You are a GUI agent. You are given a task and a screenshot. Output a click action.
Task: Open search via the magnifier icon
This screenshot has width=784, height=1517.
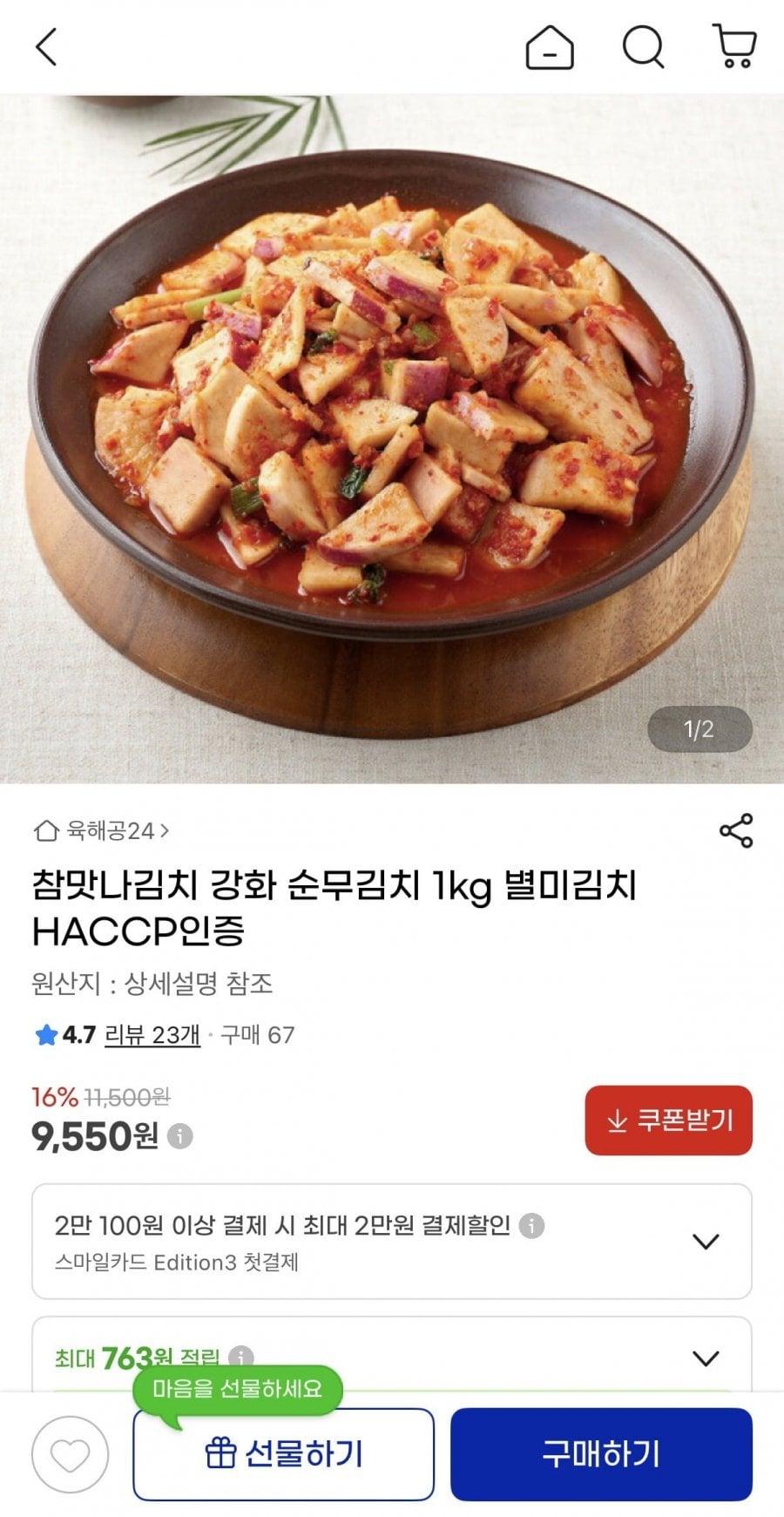(643, 47)
